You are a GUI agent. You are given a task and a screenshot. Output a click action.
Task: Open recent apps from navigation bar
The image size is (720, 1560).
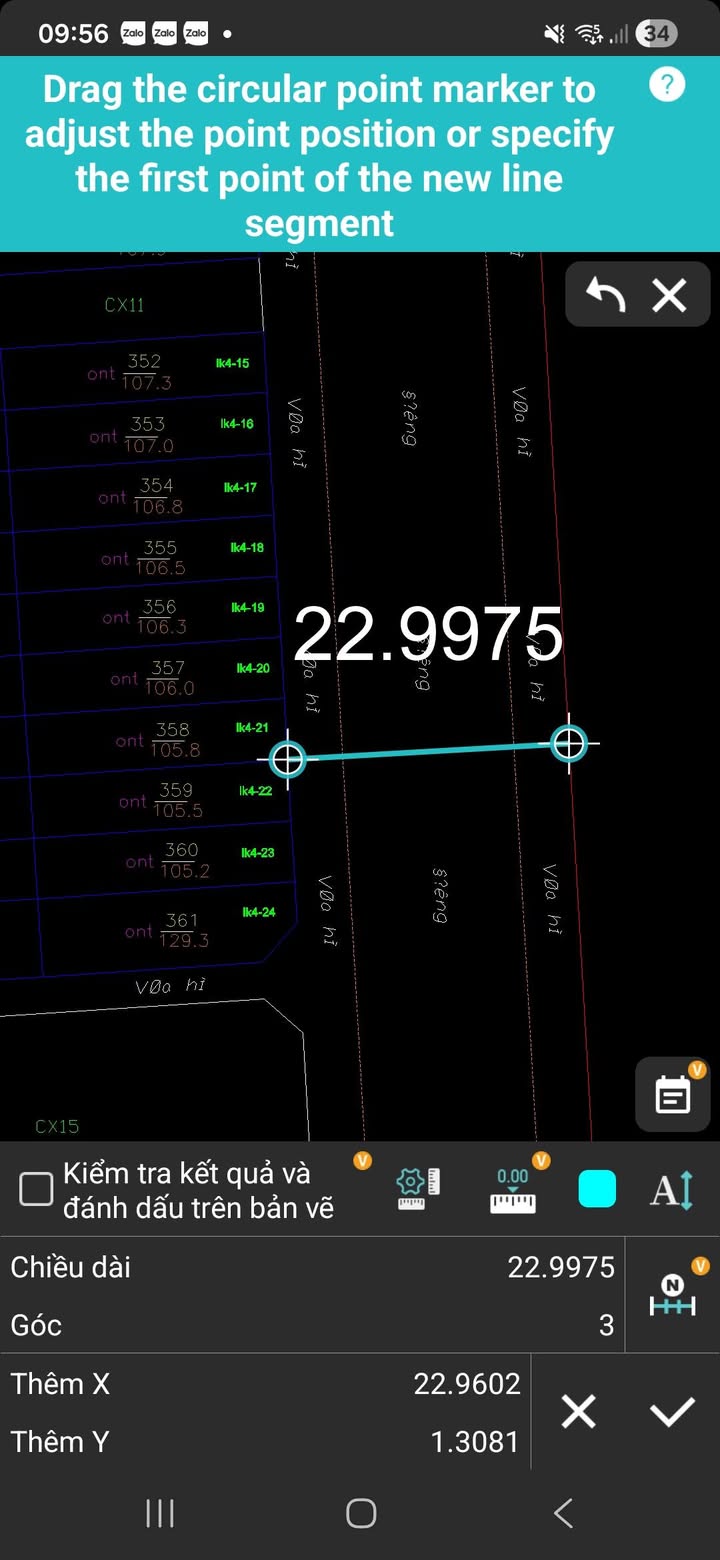160,1513
